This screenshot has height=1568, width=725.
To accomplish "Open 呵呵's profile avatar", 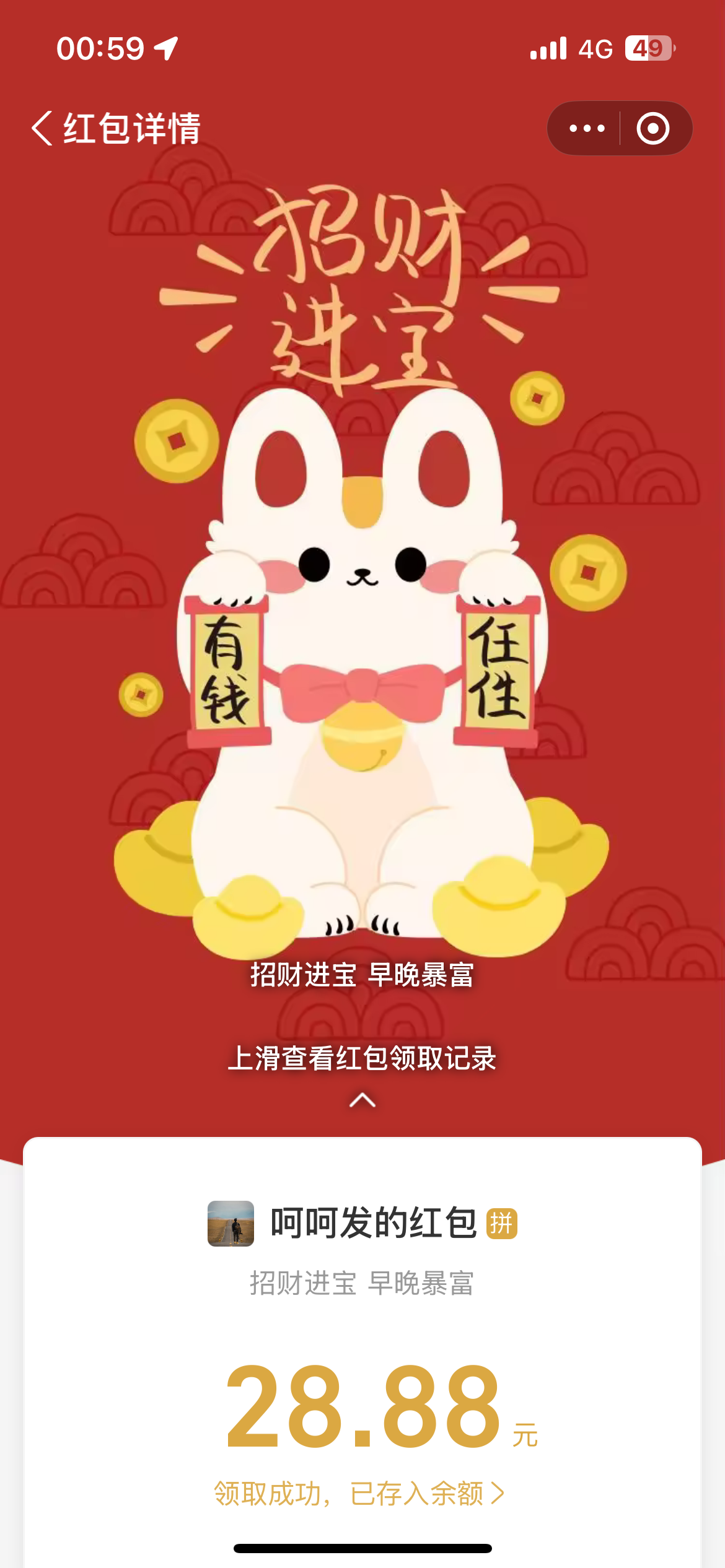I will coord(231,1223).
